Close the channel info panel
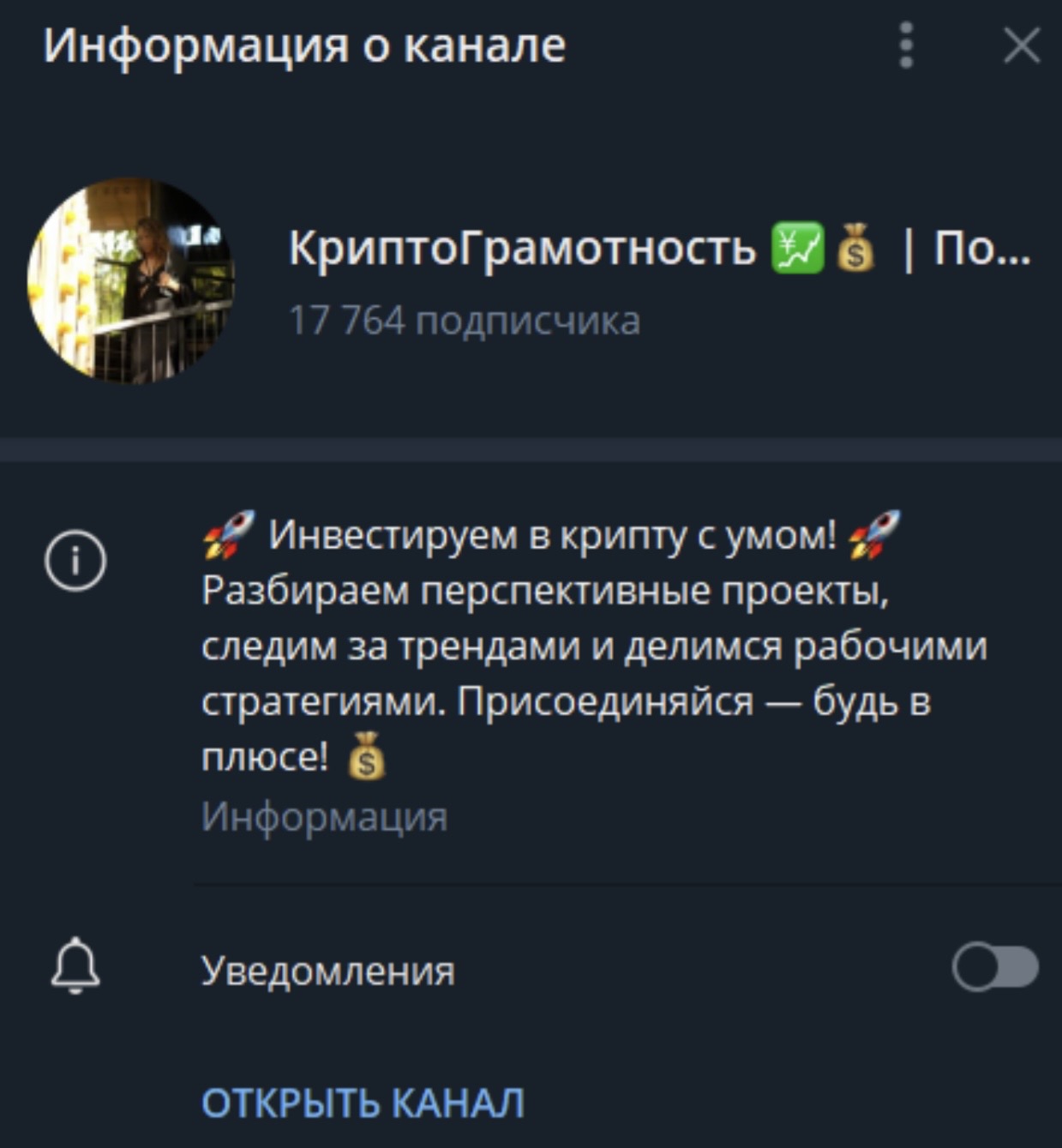The height and width of the screenshot is (1148, 1062). click(1022, 45)
